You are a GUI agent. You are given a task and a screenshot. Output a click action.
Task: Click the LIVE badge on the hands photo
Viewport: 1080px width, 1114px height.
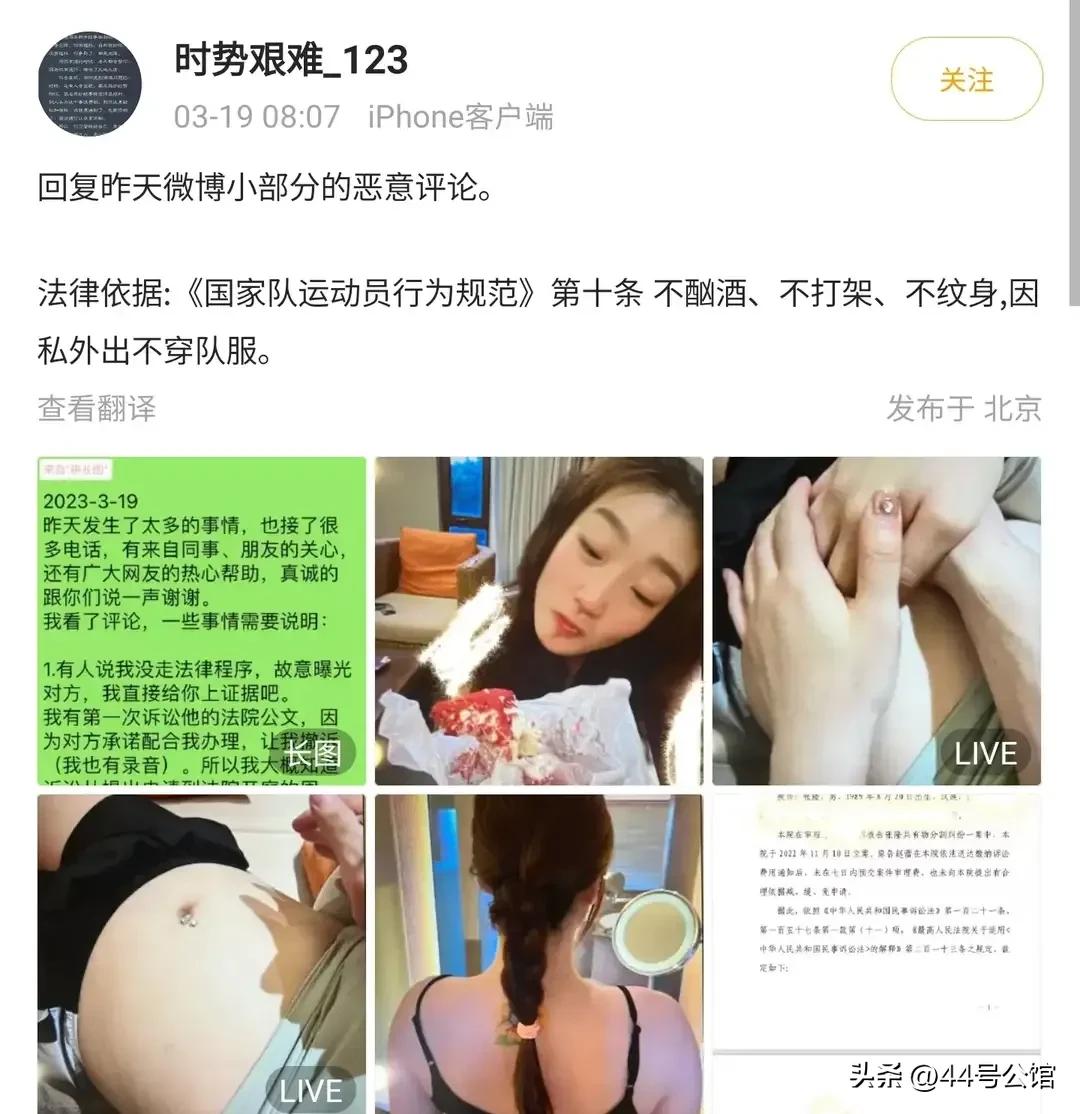[x=985, y=753]
